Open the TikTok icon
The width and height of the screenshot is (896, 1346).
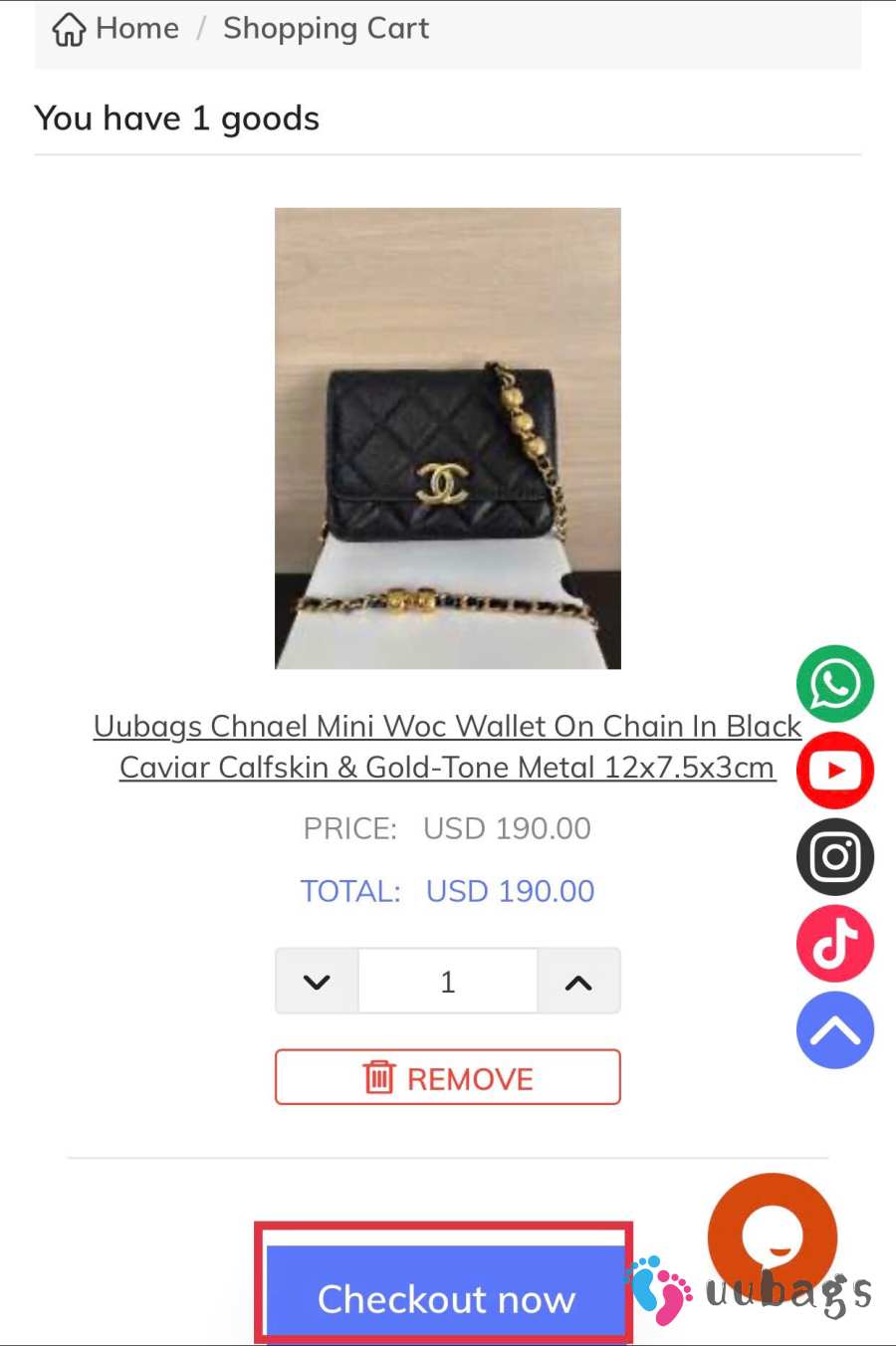pyautogui.click(x=834, y=944)
